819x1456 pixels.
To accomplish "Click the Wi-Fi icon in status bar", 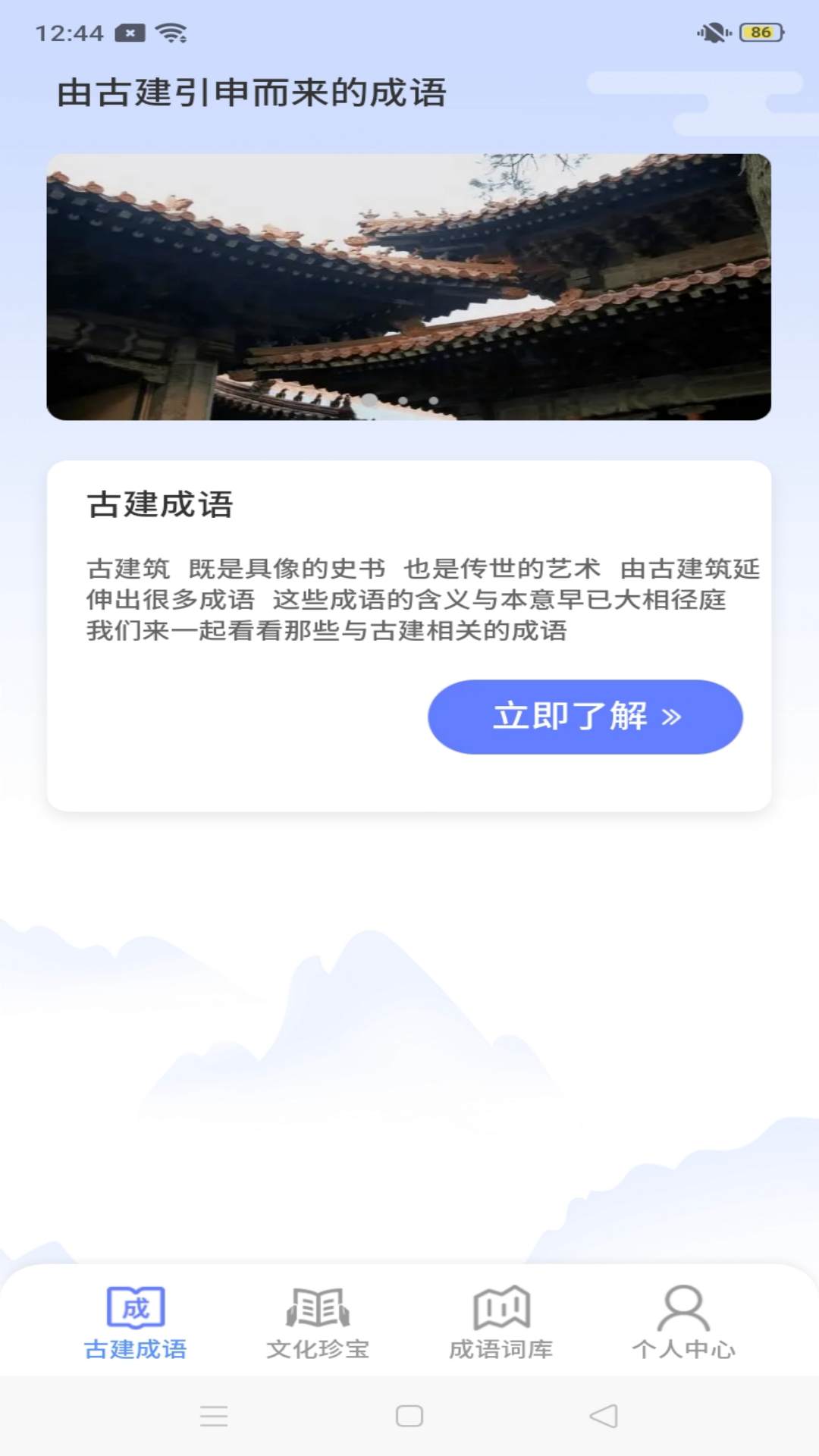I will tap(171, 33).
